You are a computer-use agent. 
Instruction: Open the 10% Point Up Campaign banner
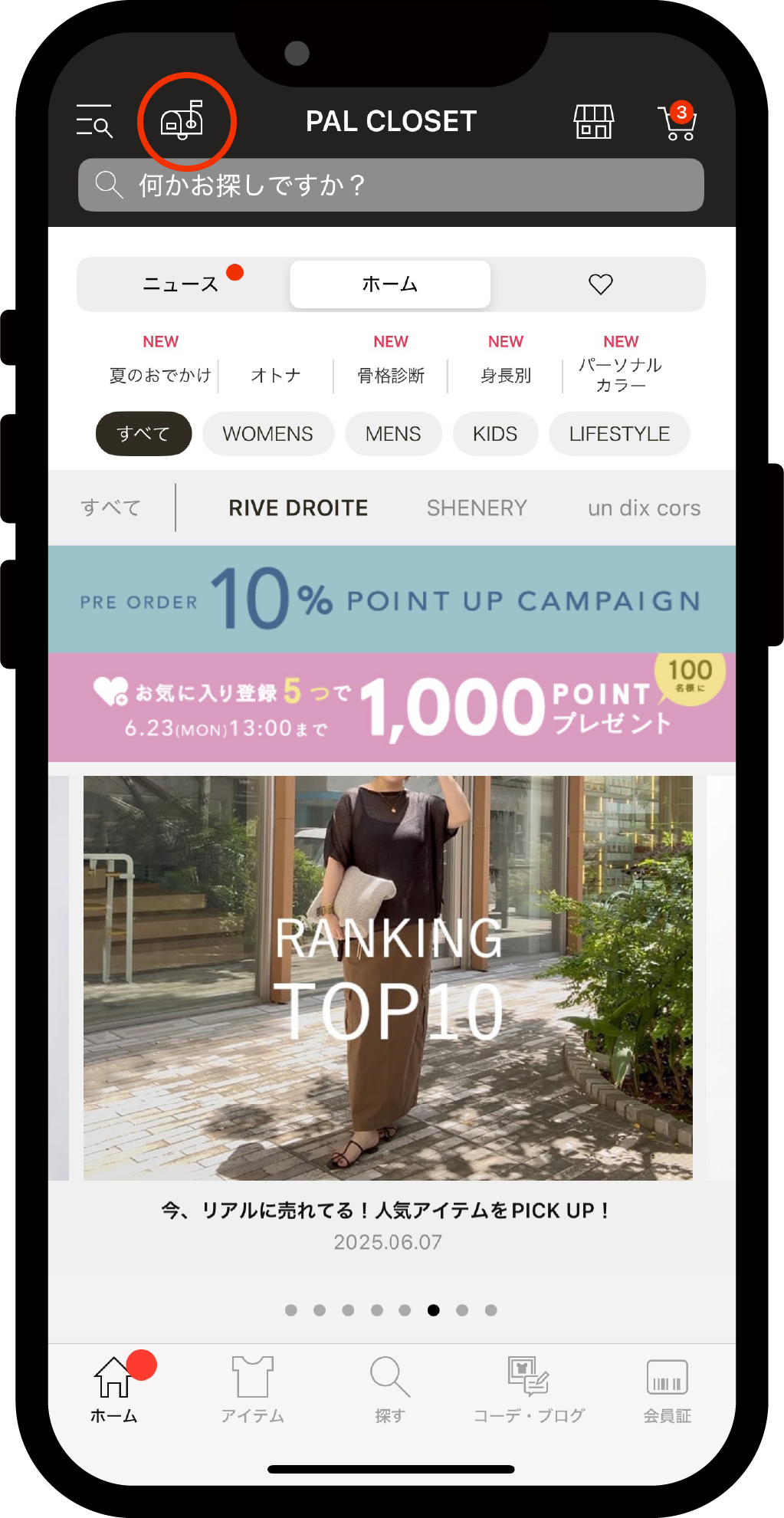point(392,600)
